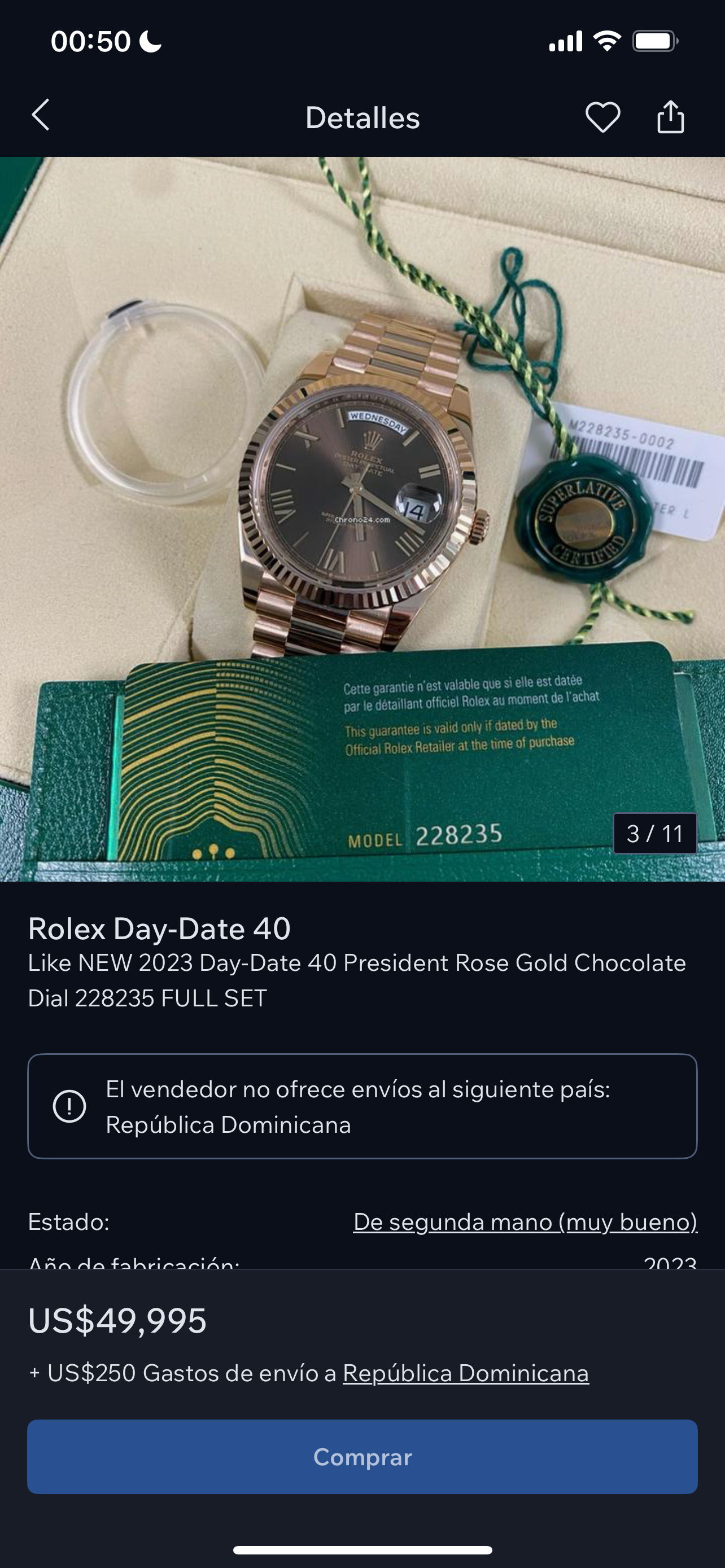725x1568 pixels.
Task: Open the 'De segunda mano (muy bueno)' link
Action: [x=525, y=1221]
